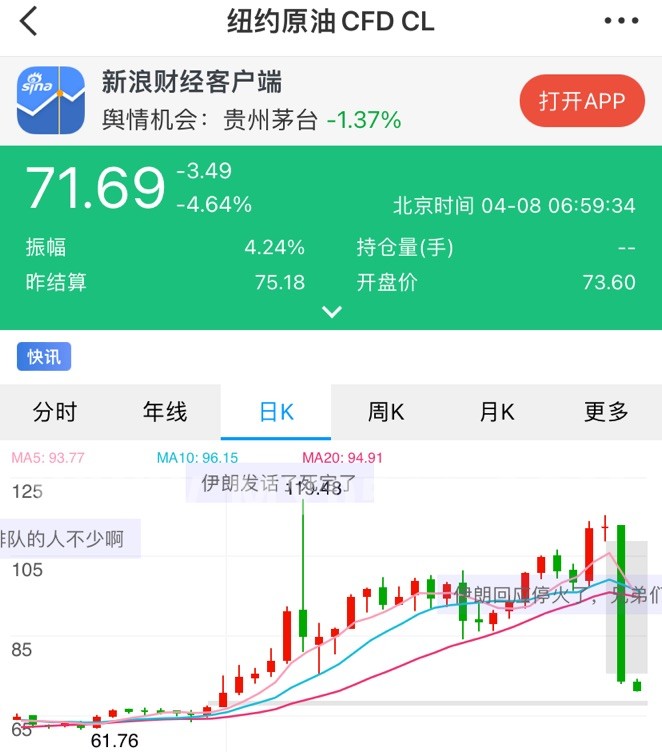Open the 更多 chart options

(606, 411)
